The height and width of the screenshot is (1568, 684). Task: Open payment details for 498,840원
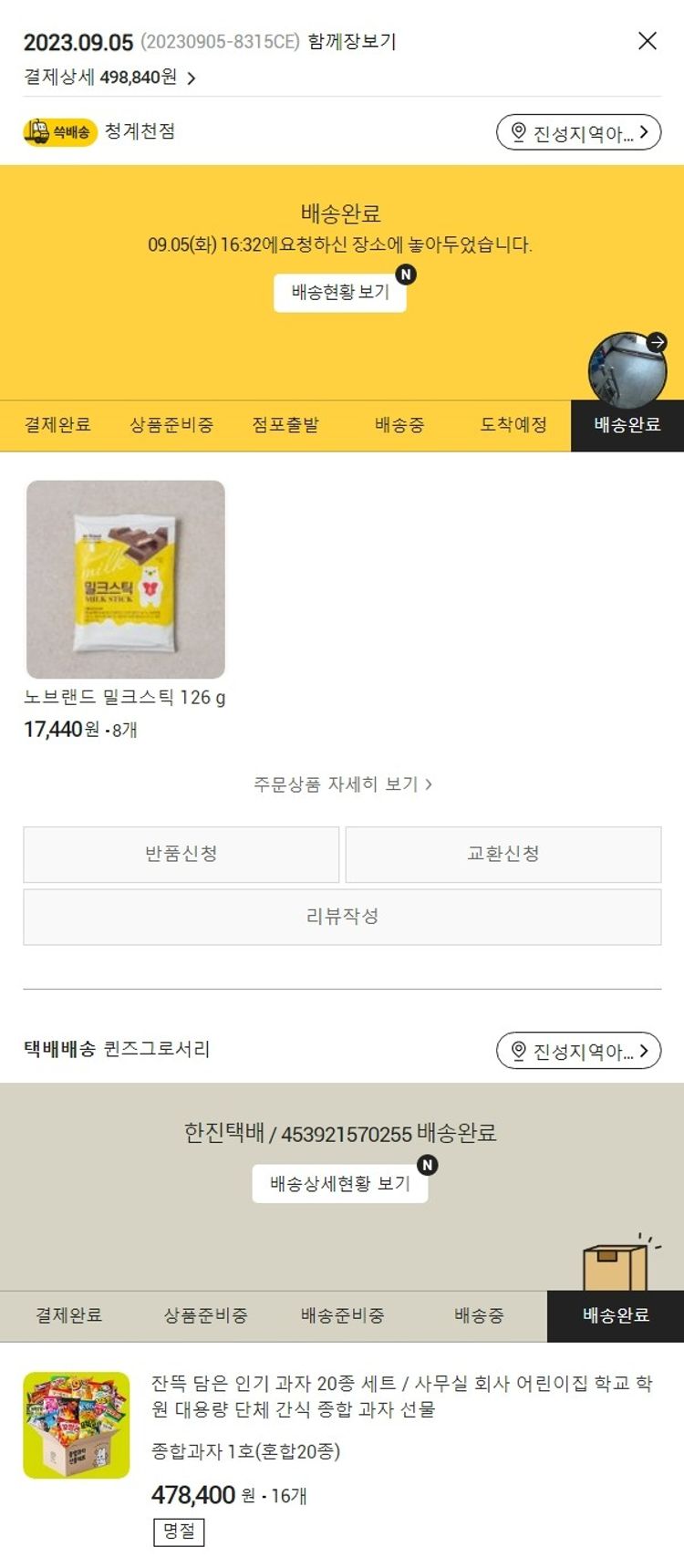click(x=109, y=78)
